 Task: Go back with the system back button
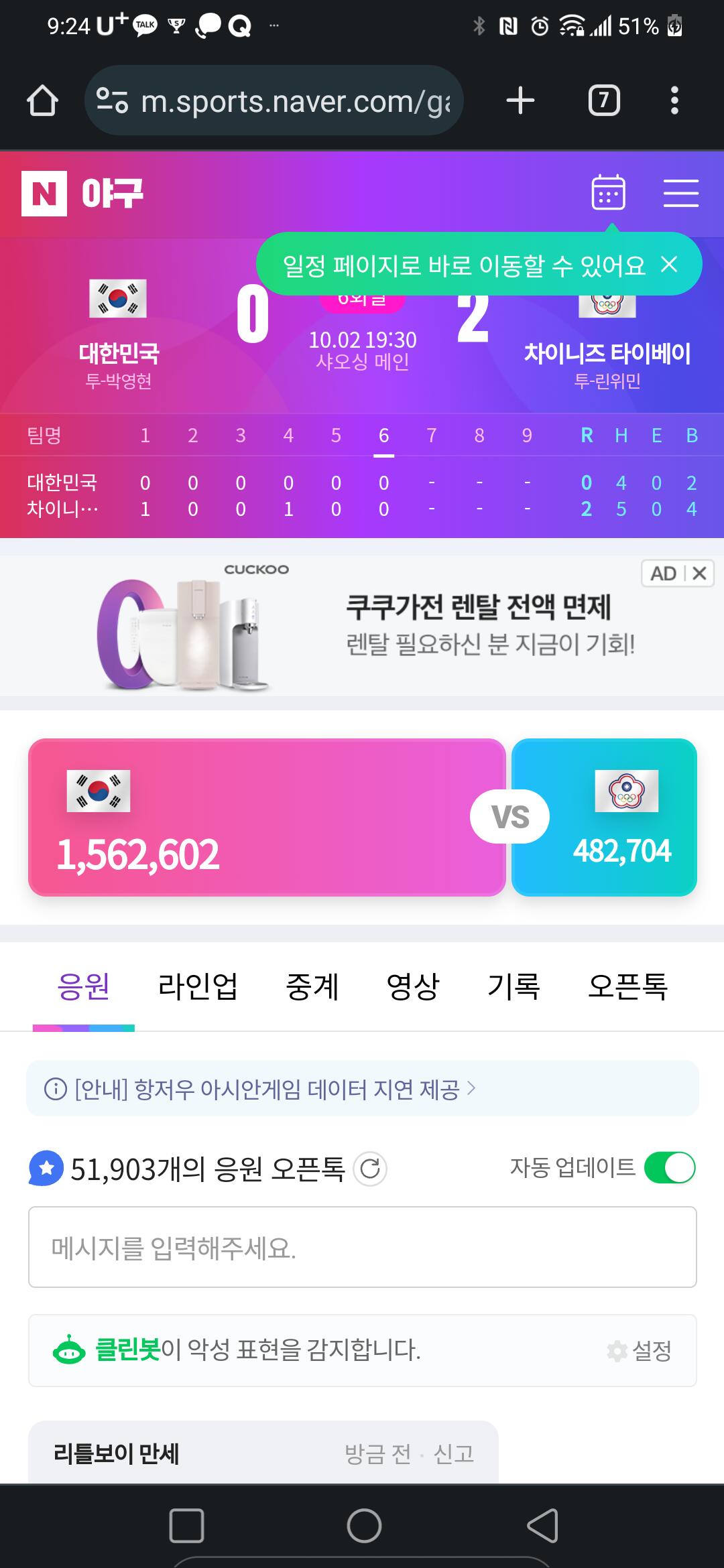click(542, 1526)
